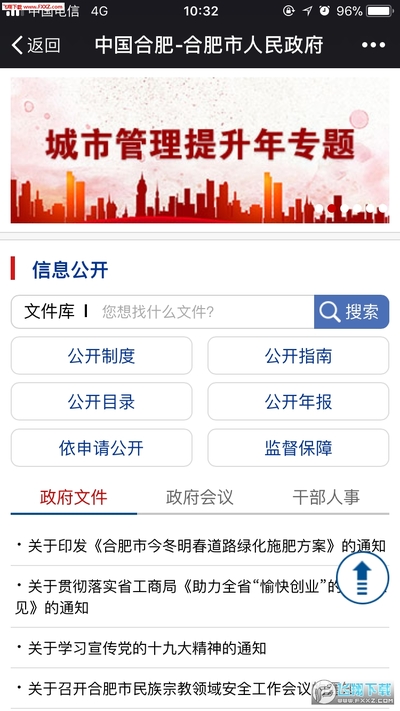This screenshot has height=711, width=400.
Task: Select 依申请公开
Action: [x=102, y=448]
